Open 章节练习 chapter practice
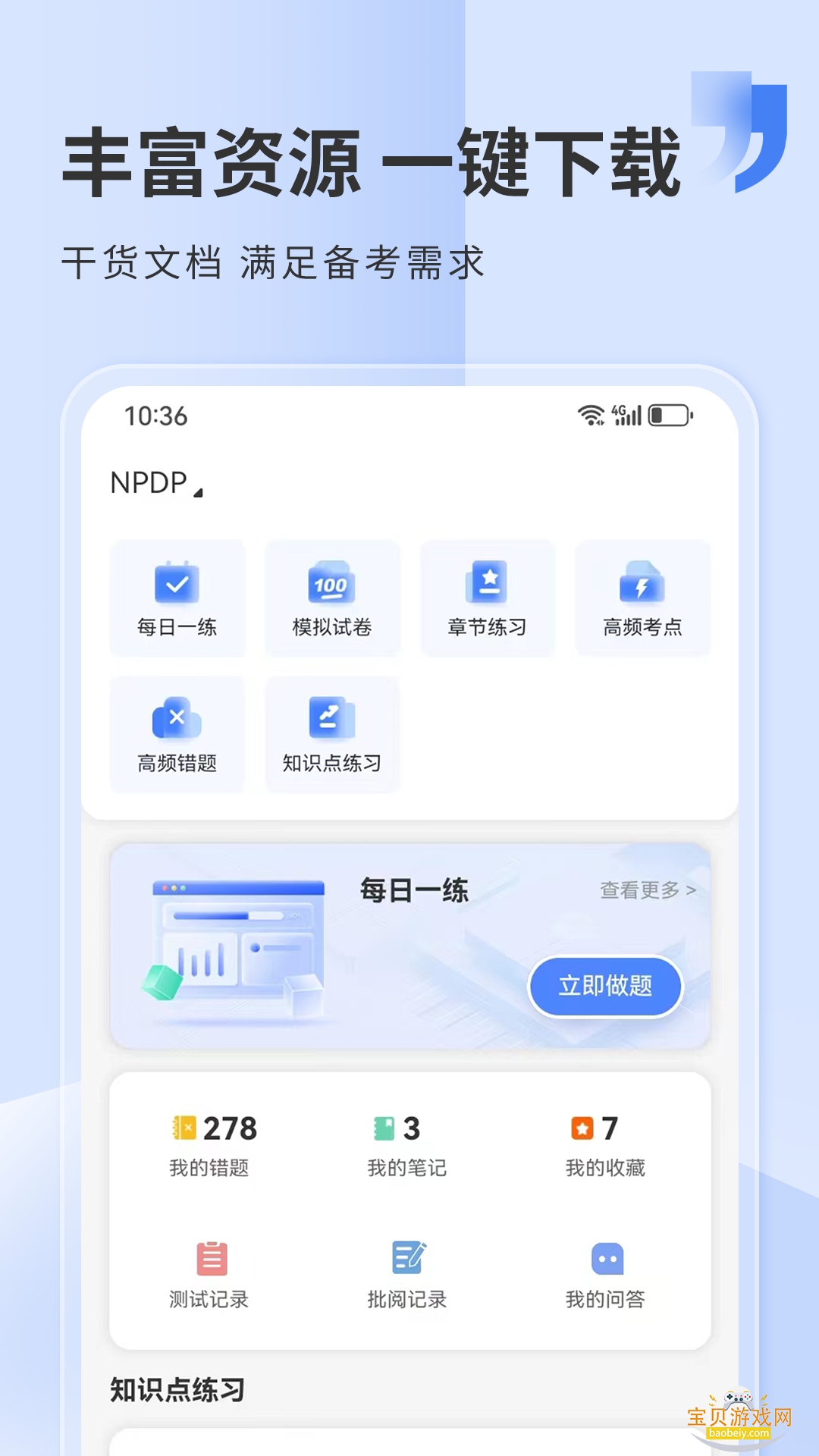 [x=488, y=599]
